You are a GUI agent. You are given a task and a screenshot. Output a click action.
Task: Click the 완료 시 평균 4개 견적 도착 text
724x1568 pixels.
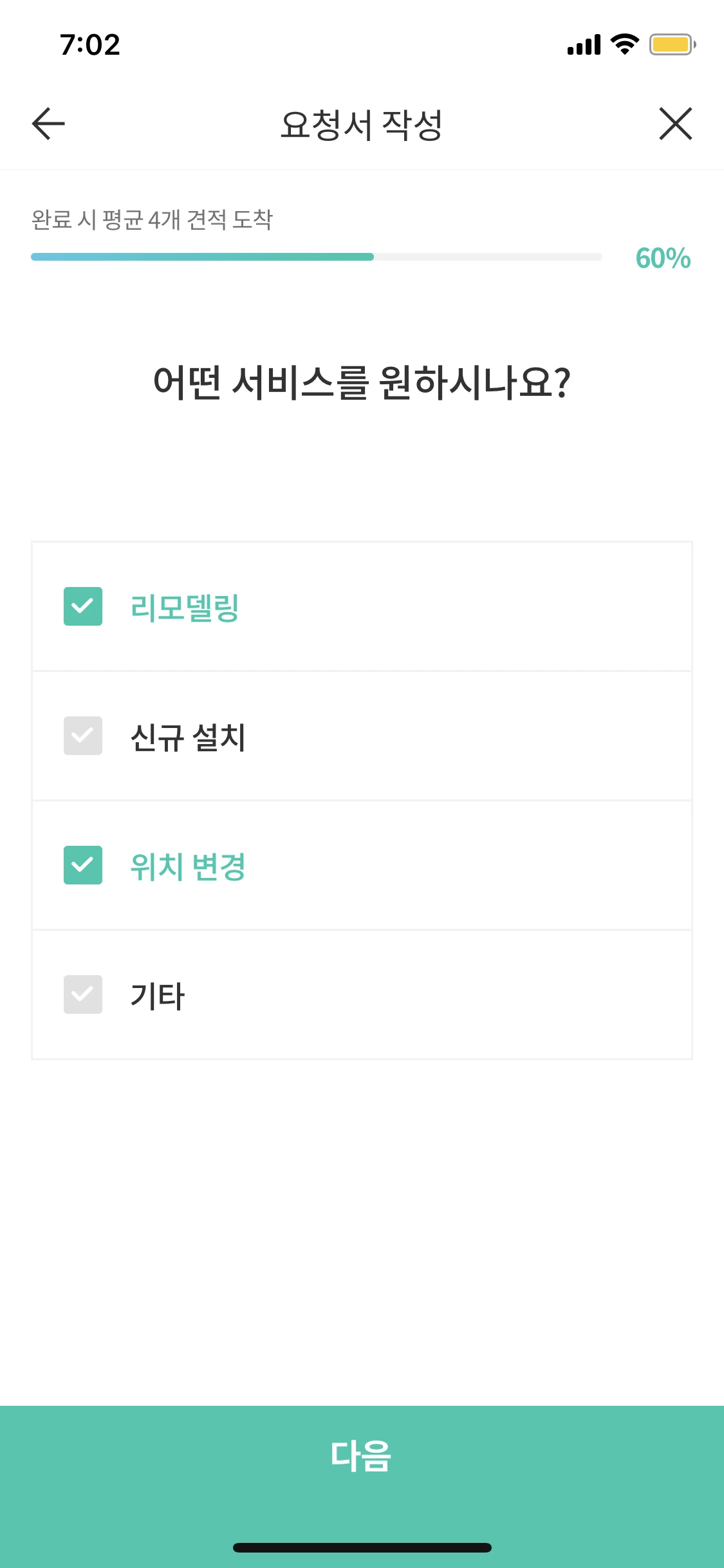tap(153, 219)
